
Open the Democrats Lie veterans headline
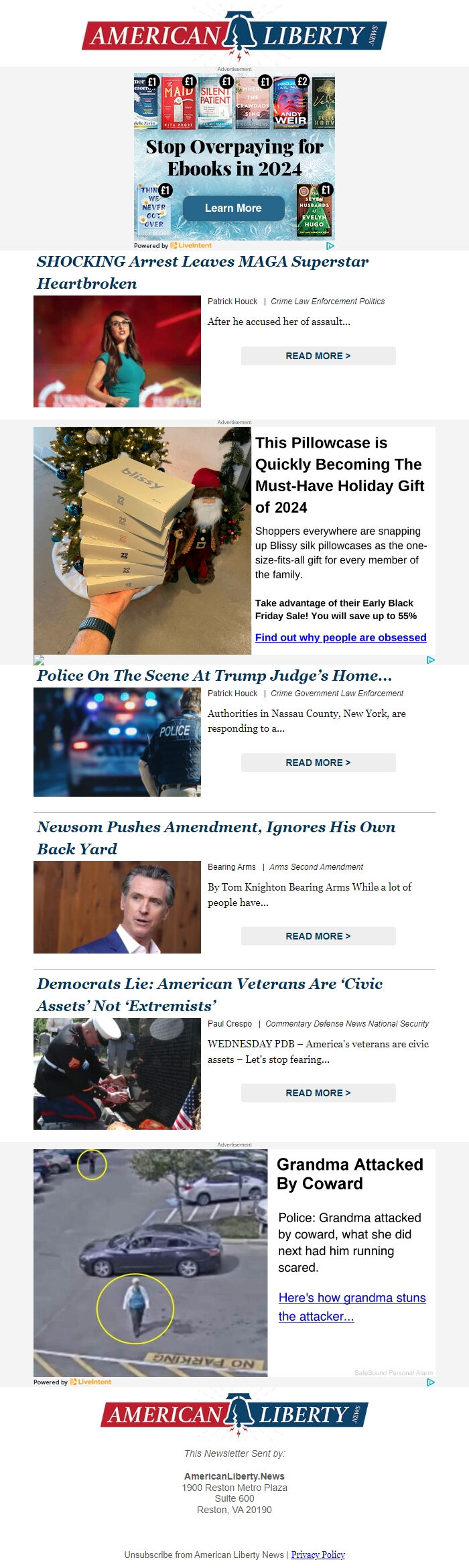pos(210,994)
